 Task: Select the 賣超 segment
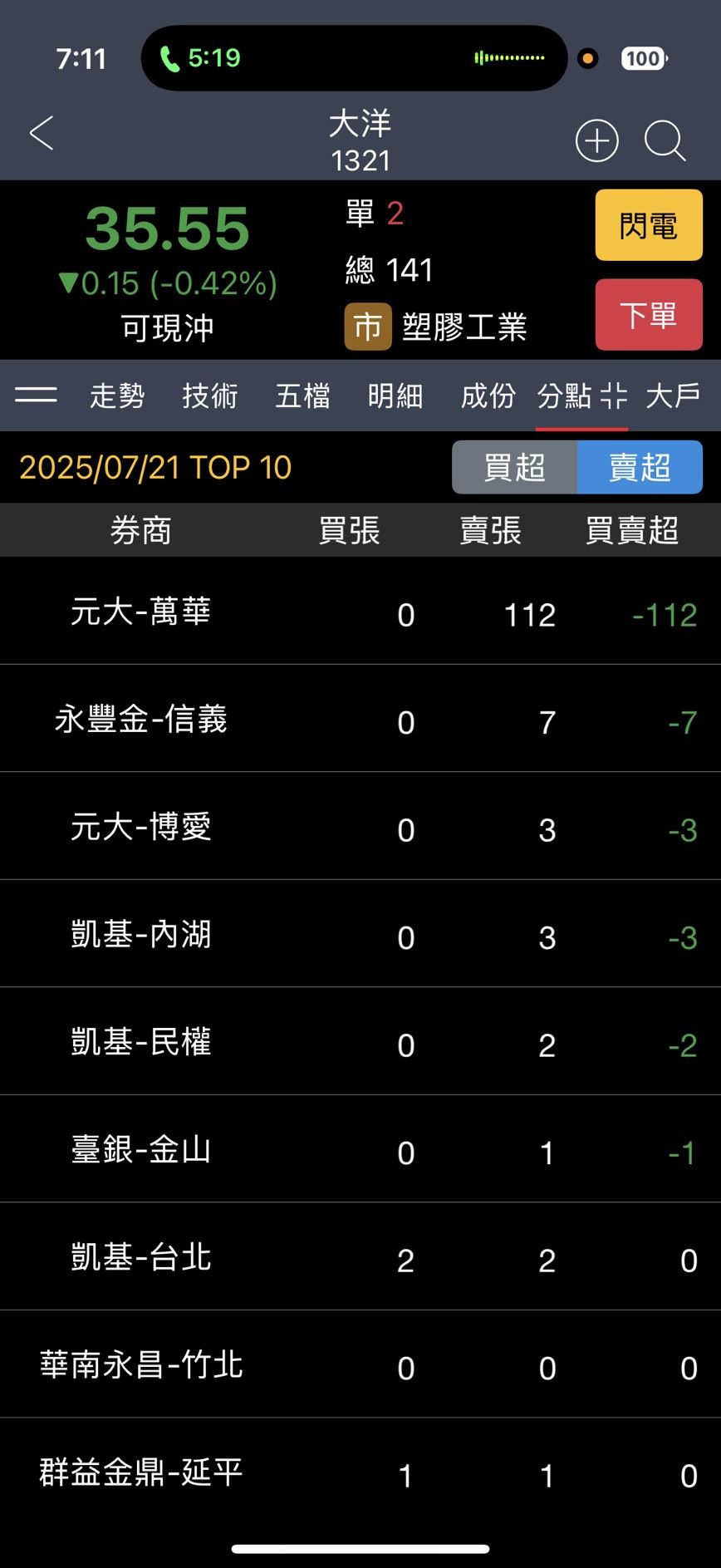[640, 467]
